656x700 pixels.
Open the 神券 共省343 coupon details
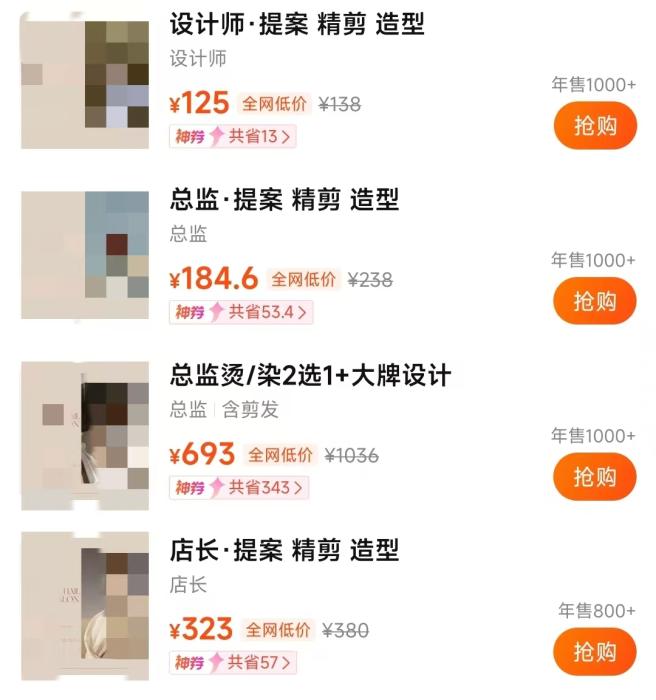click(238, 487)
